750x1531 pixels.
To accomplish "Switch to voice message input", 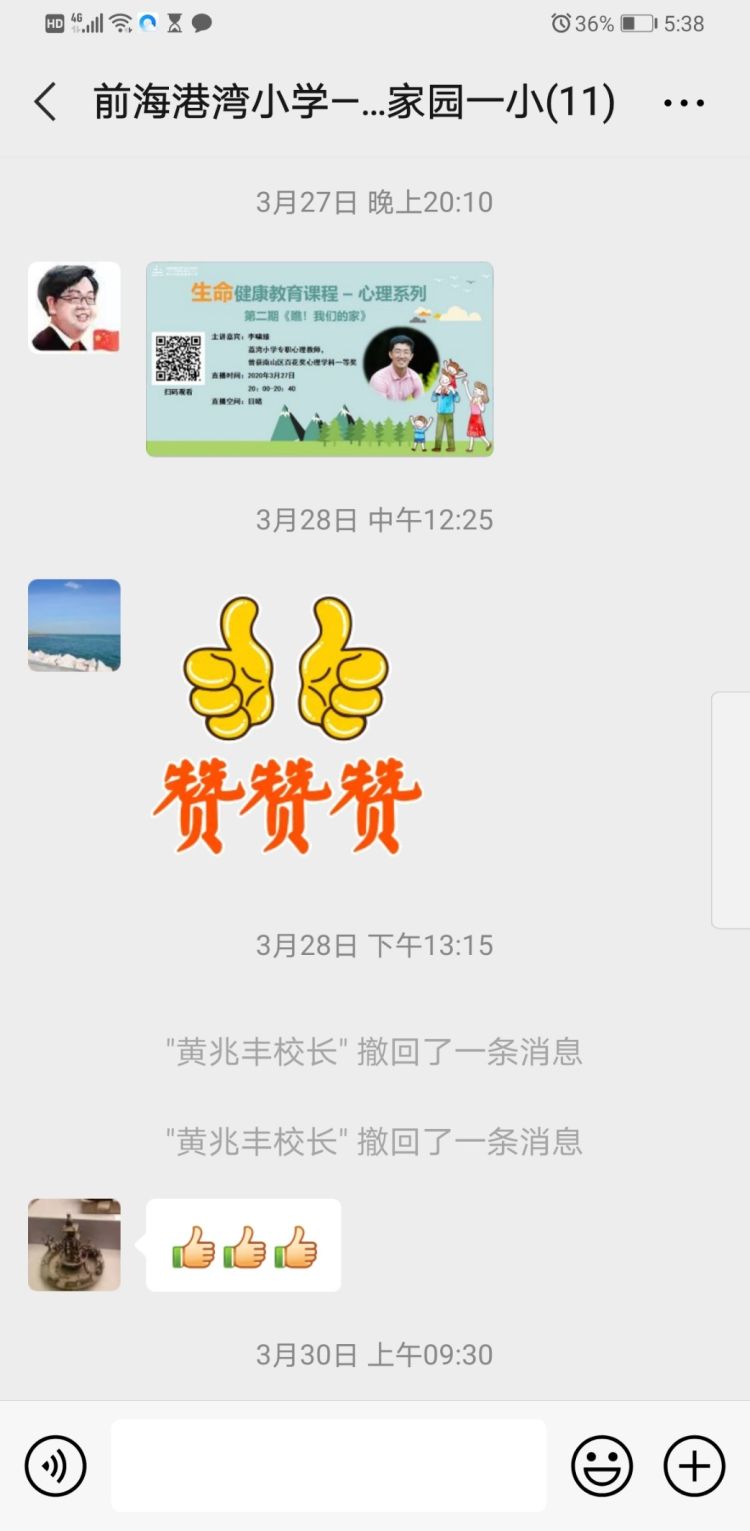I will pos(56,1466).
